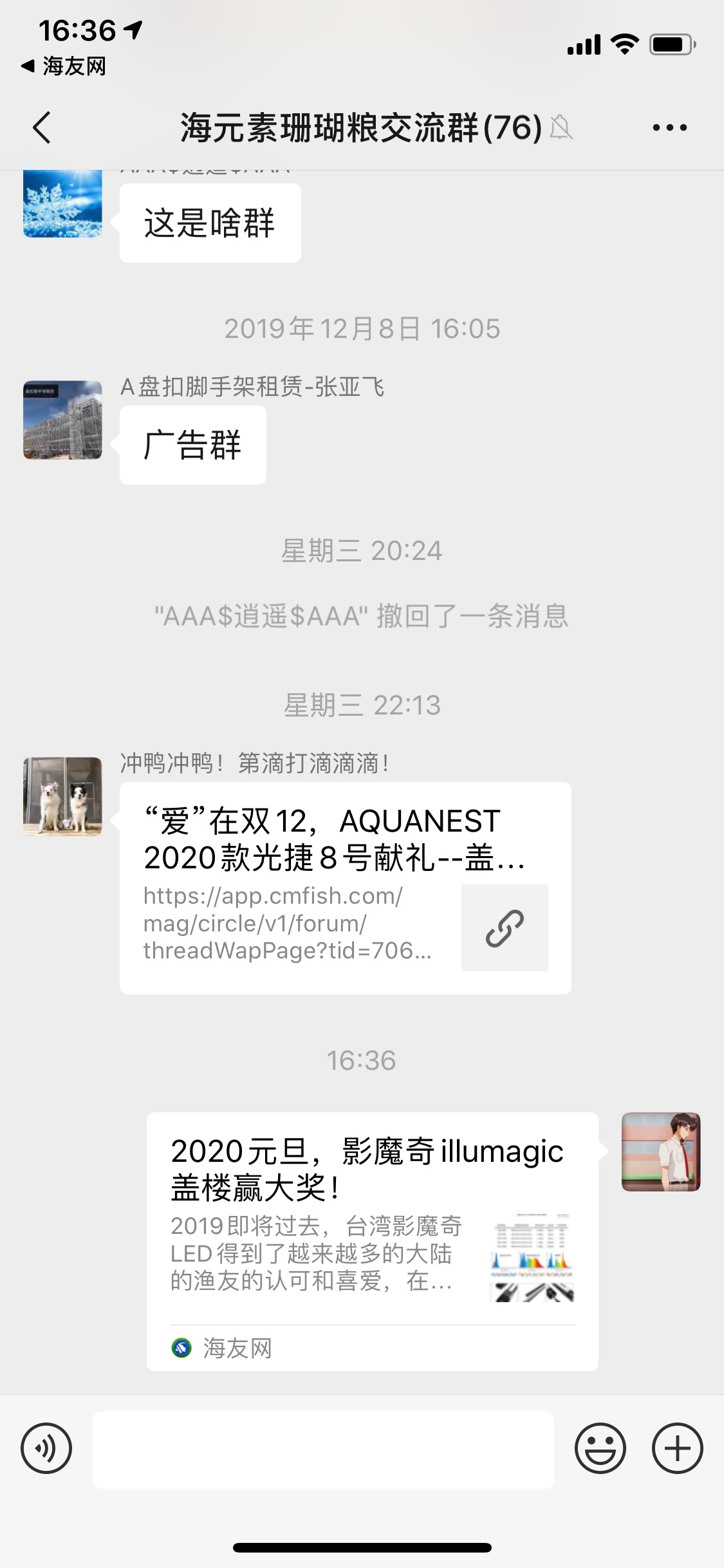This screenshot has width=724, height=1568.
Task: Go back from the group chat
Action: click(42, 127)
